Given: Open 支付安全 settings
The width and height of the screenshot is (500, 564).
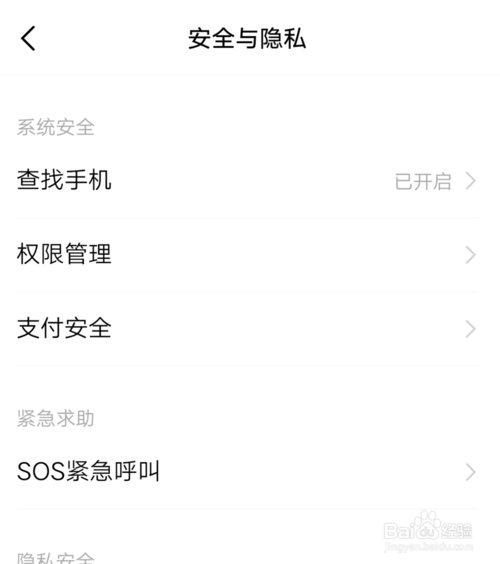Looking at the screenshot, I should click(247, 329).
